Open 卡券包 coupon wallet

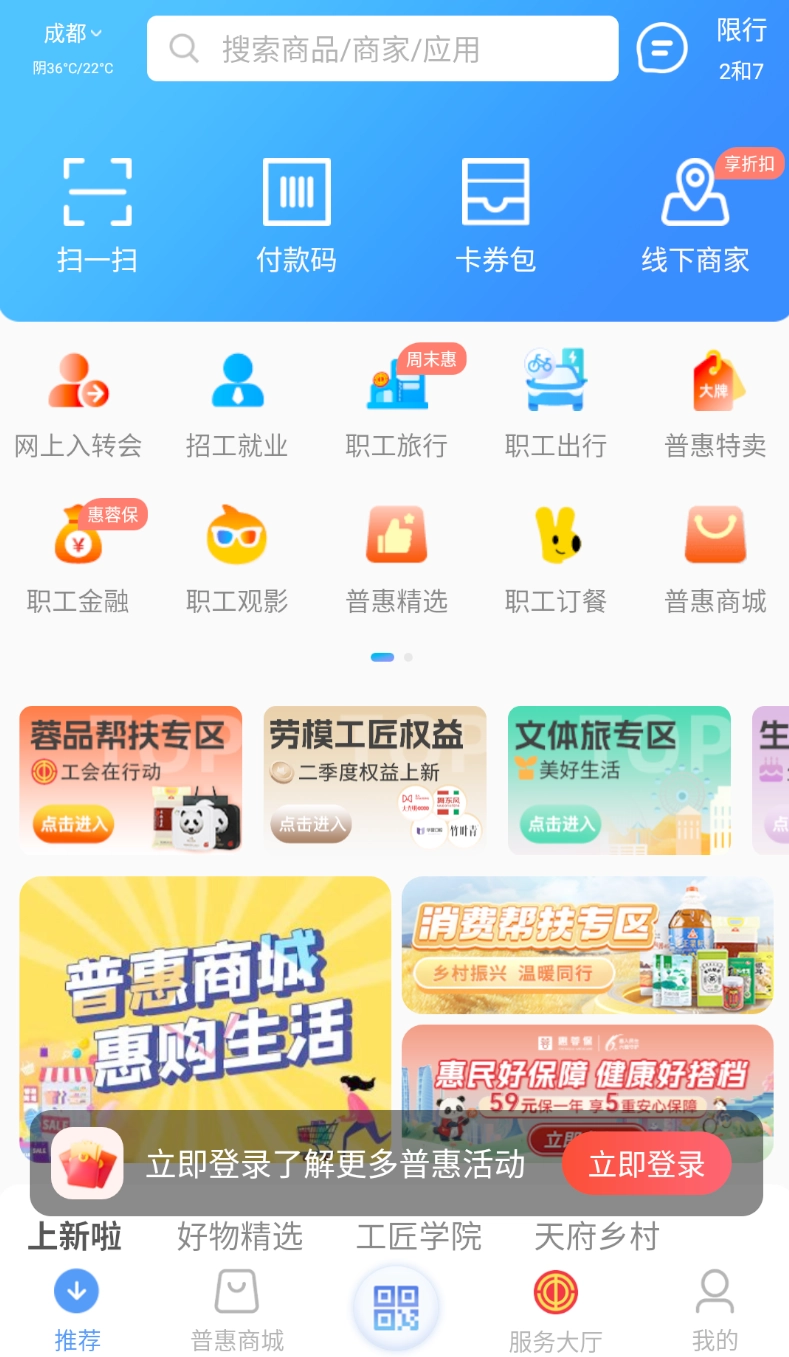coord(495,214)
